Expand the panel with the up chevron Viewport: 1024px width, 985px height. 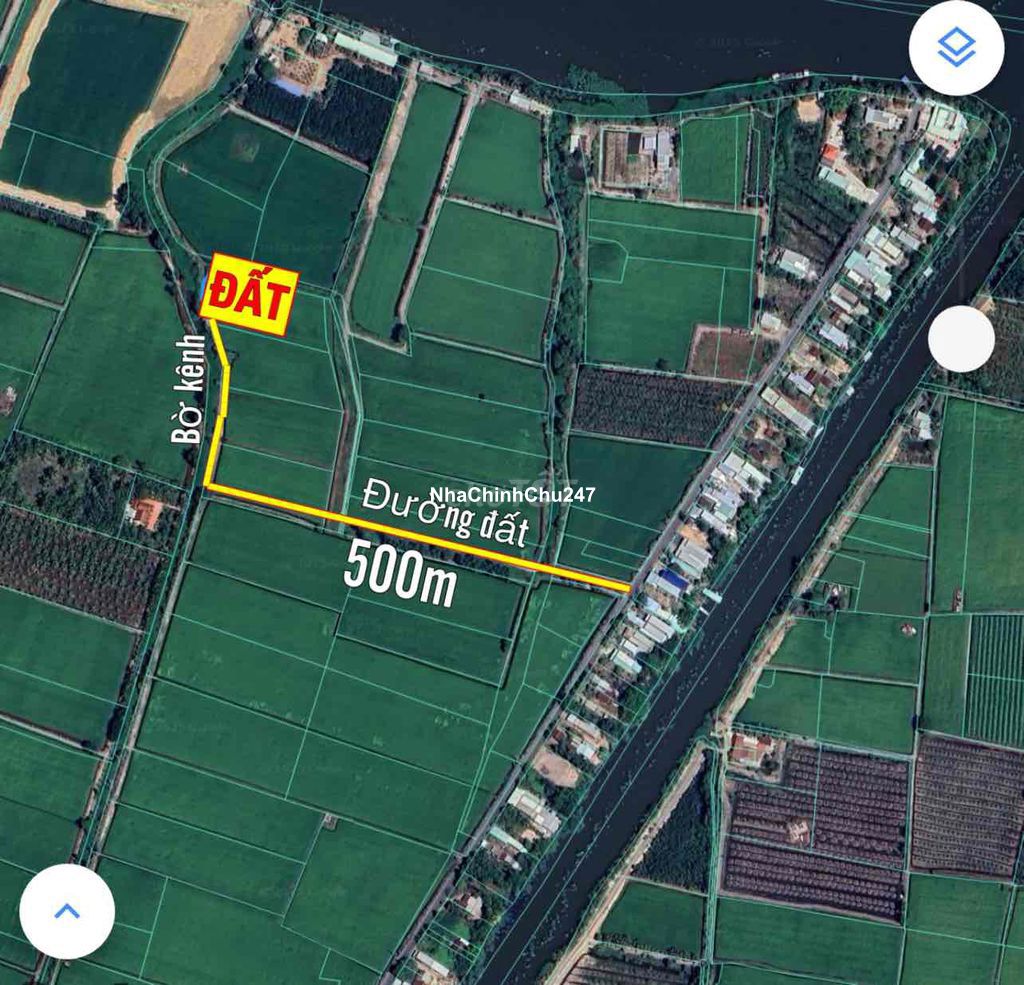[x=67, y=911]
